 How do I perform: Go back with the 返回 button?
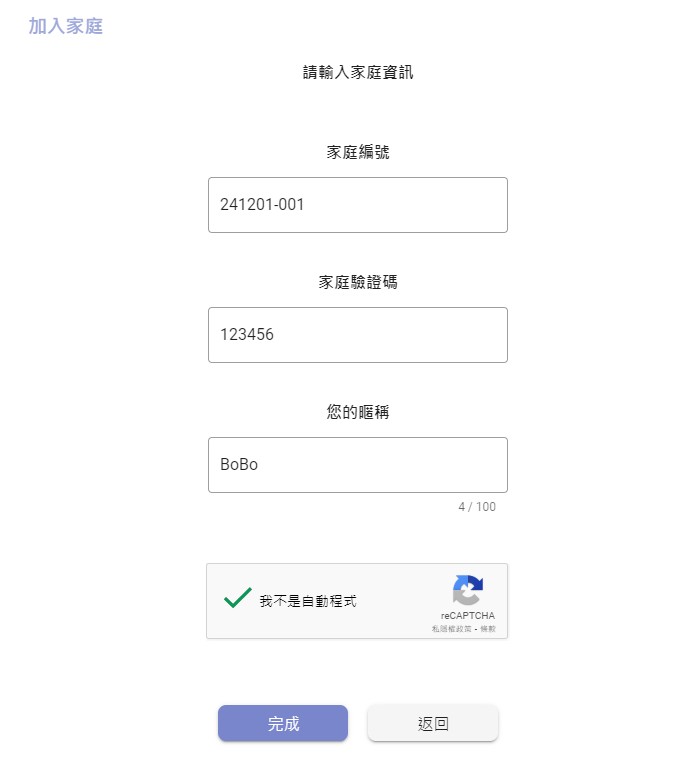pos(432,724)
